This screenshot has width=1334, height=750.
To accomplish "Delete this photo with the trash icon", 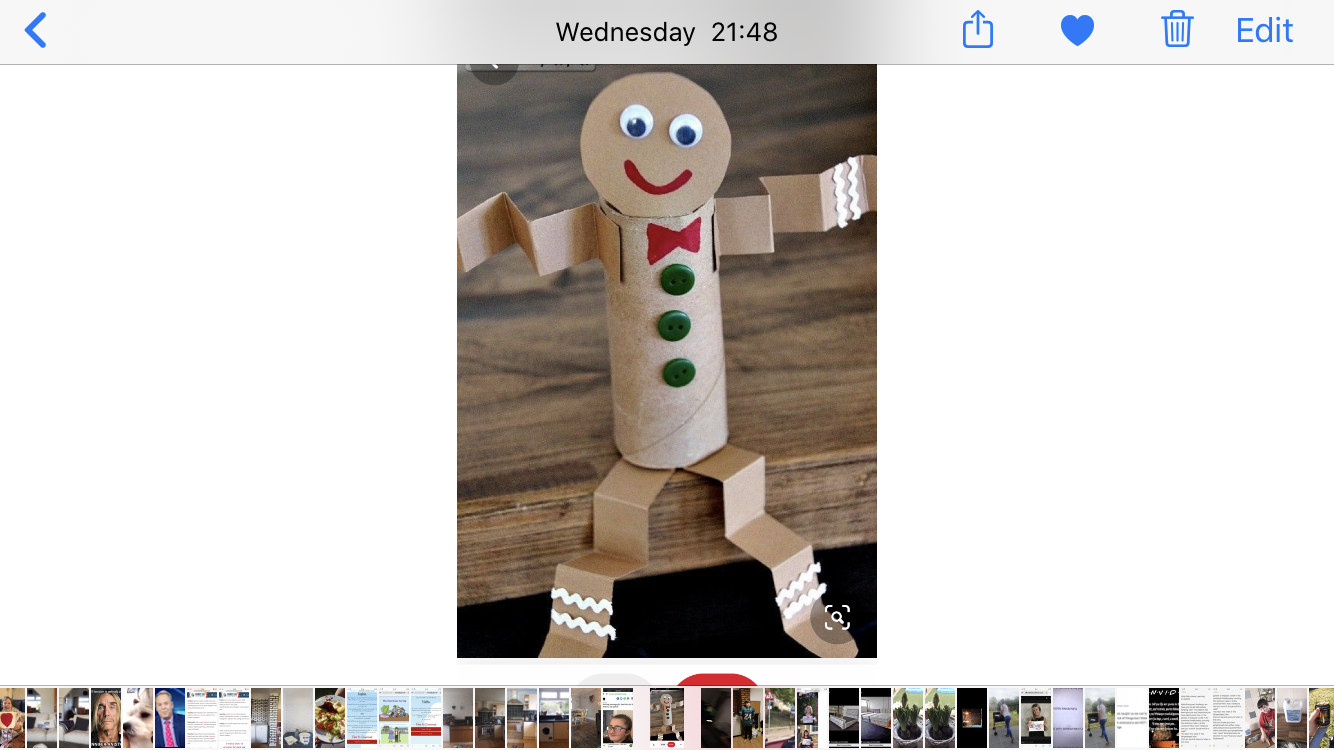I will click(1177, 30).
